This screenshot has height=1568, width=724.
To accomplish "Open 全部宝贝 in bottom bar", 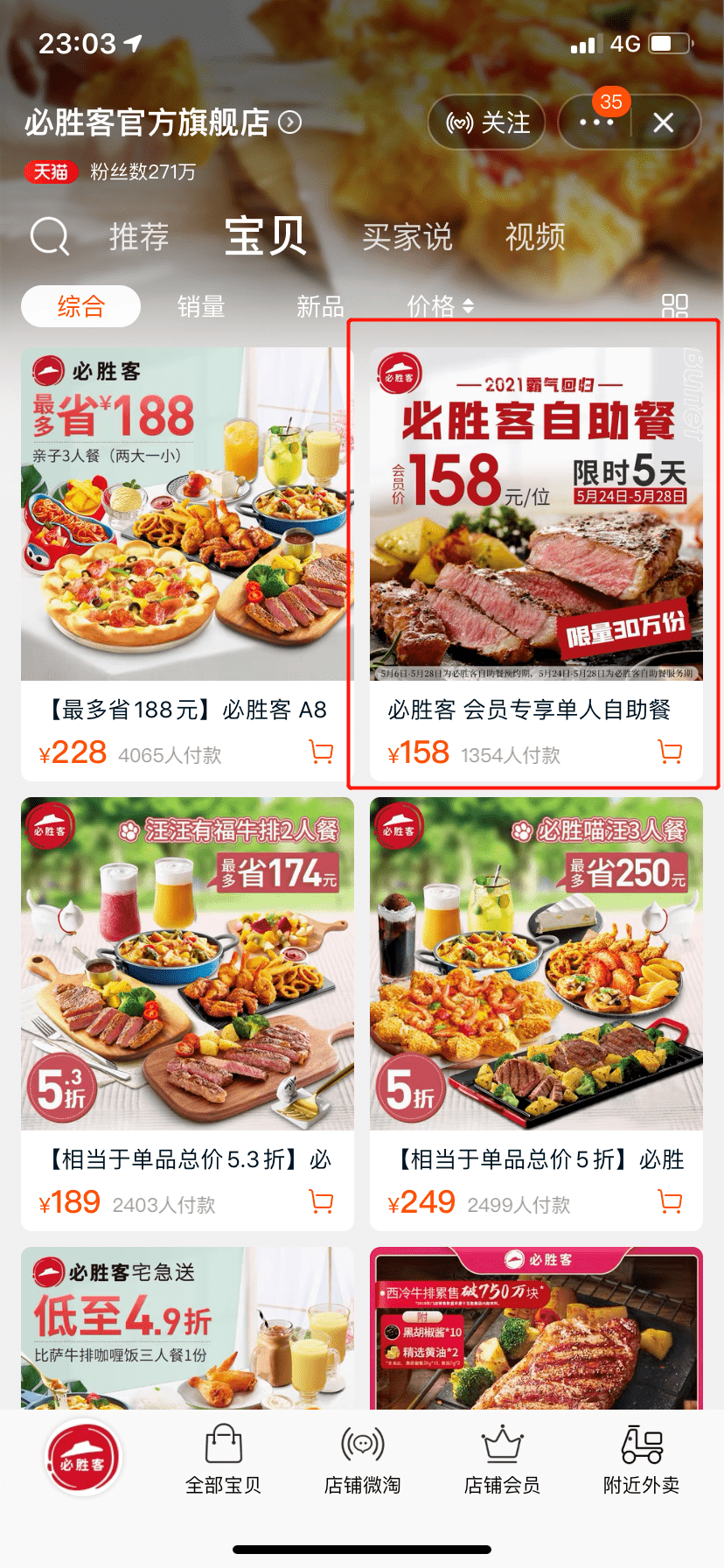I will pos(223,1459).
